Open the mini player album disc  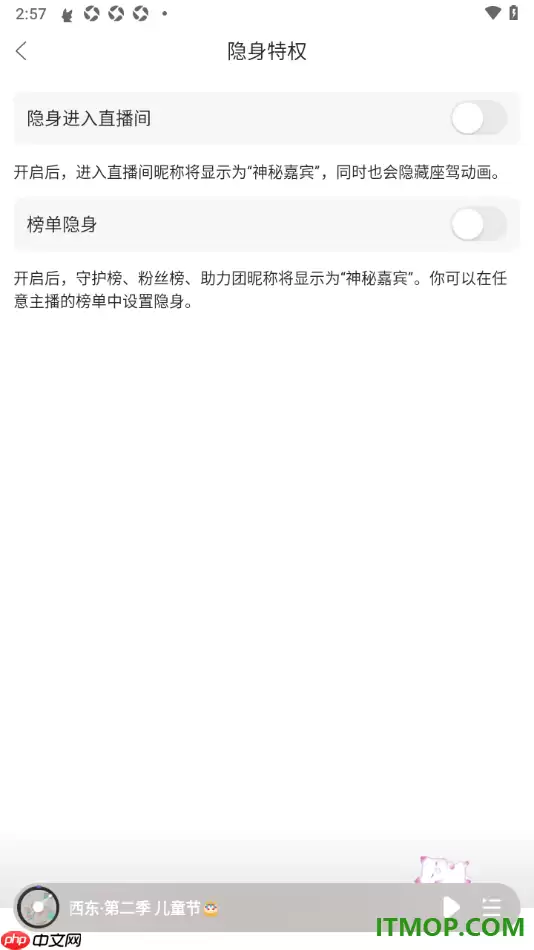[38, 907]
